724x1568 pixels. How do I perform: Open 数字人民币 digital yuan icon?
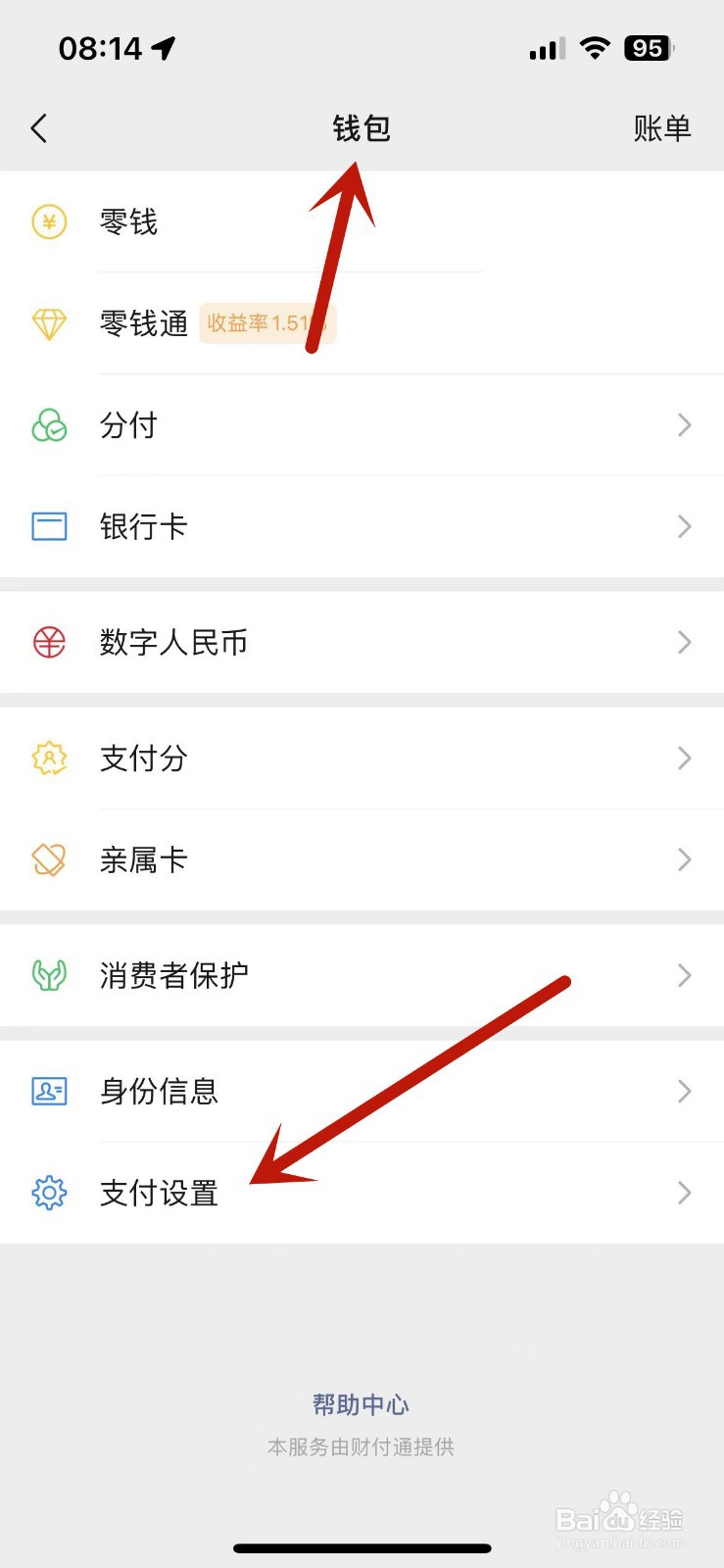[48, 643]
